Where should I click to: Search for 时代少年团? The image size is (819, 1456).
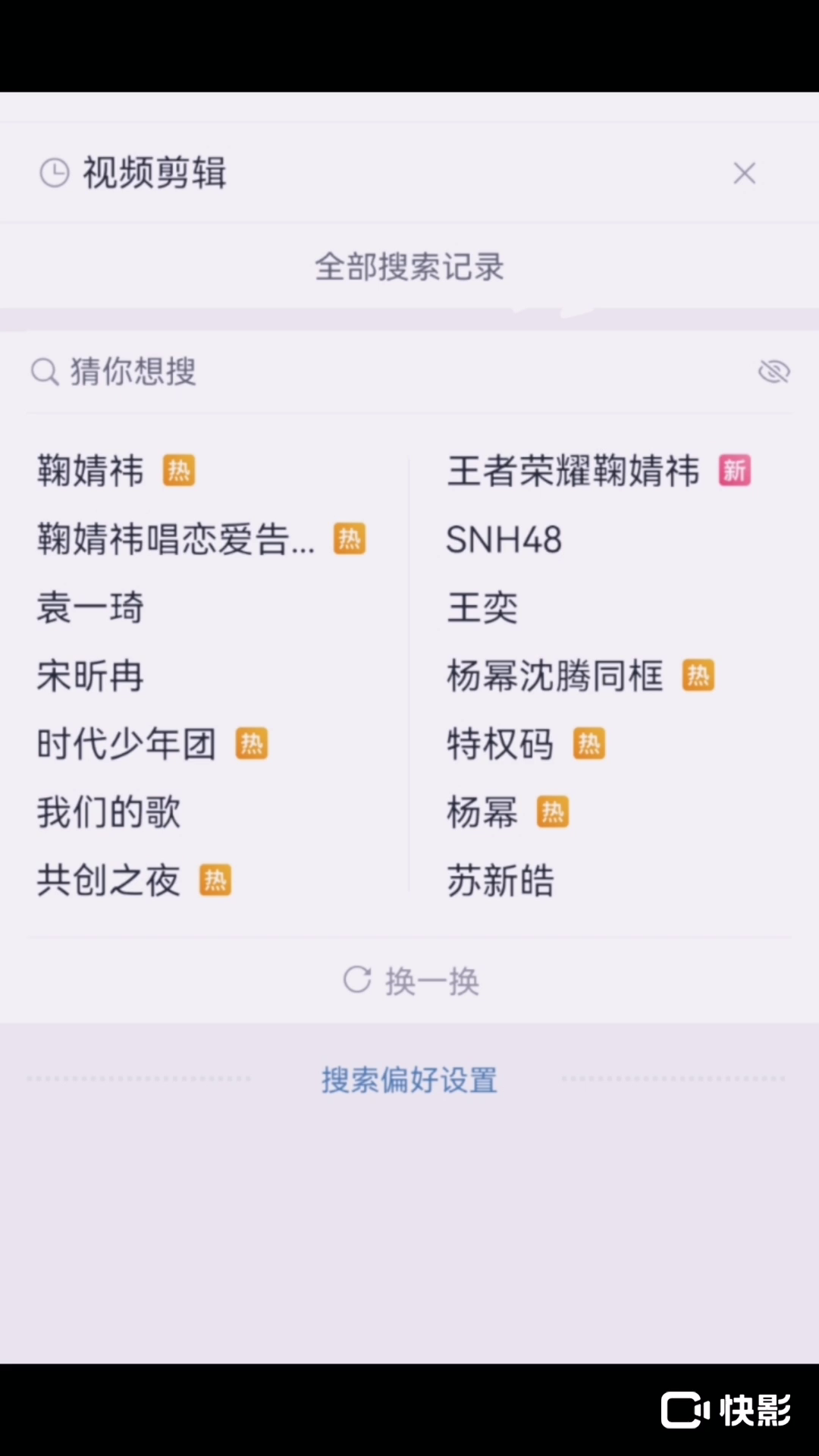click(127, 744)
